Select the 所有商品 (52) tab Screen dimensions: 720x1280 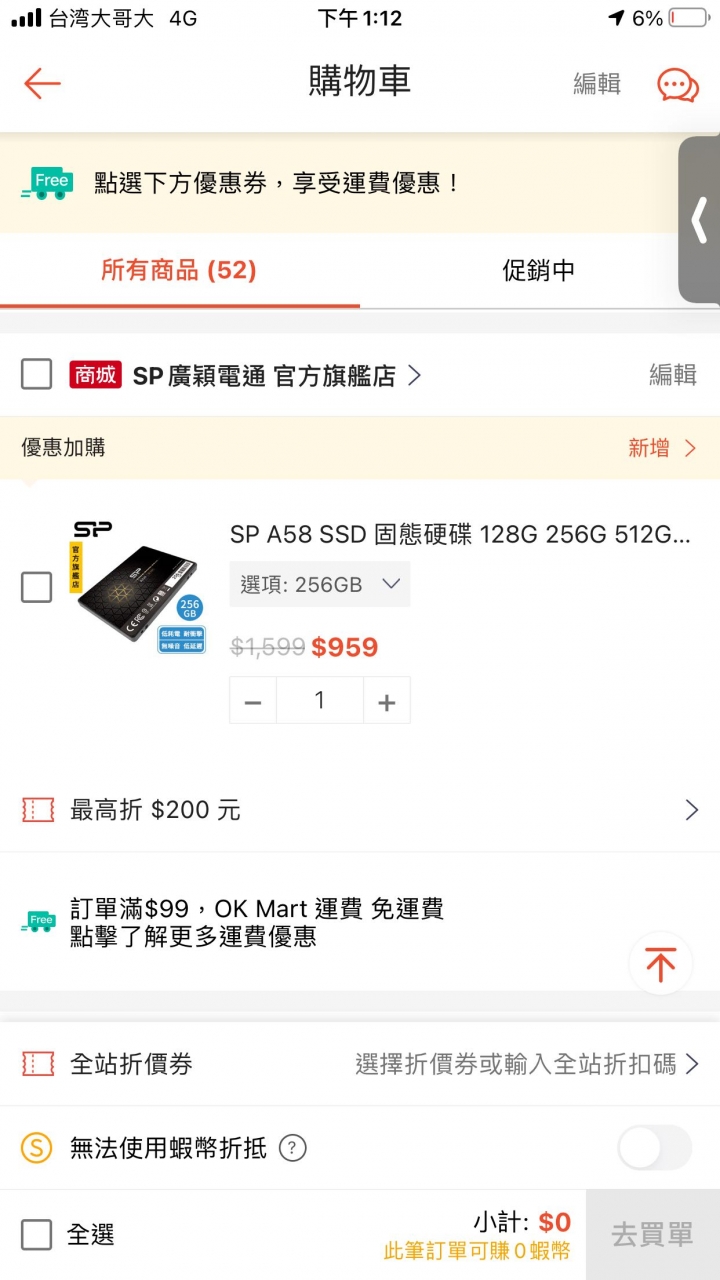[179, 270]
